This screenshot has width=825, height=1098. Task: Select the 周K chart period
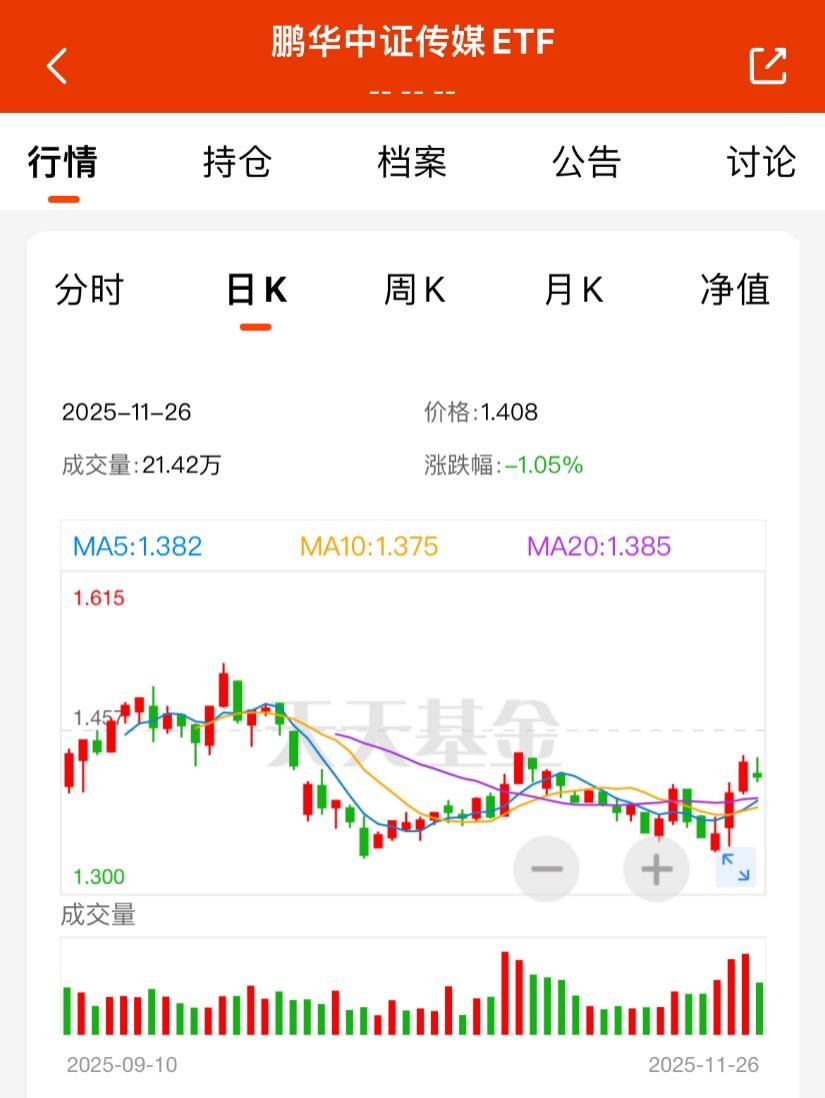pos(414,289)
